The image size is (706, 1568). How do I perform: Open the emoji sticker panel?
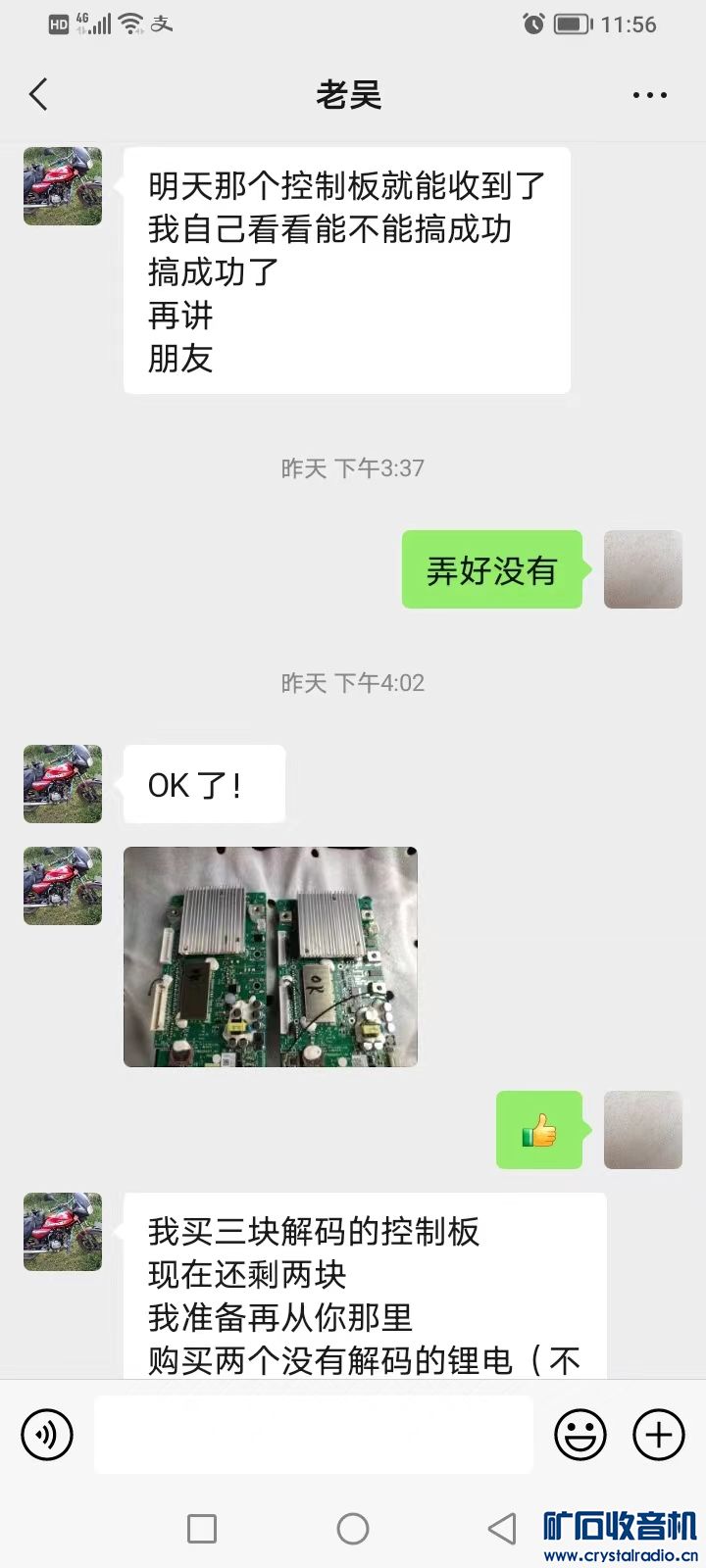(x=580, y=1436)
